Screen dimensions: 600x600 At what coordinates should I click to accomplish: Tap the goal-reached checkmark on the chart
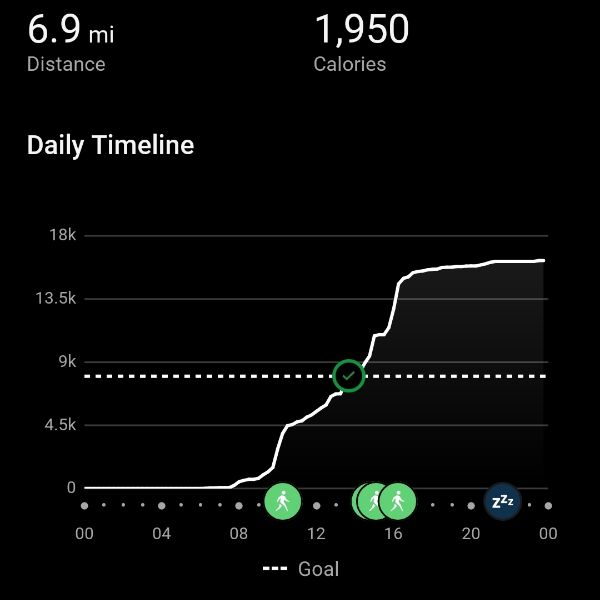pyautogui.click(x=348, y=376)
